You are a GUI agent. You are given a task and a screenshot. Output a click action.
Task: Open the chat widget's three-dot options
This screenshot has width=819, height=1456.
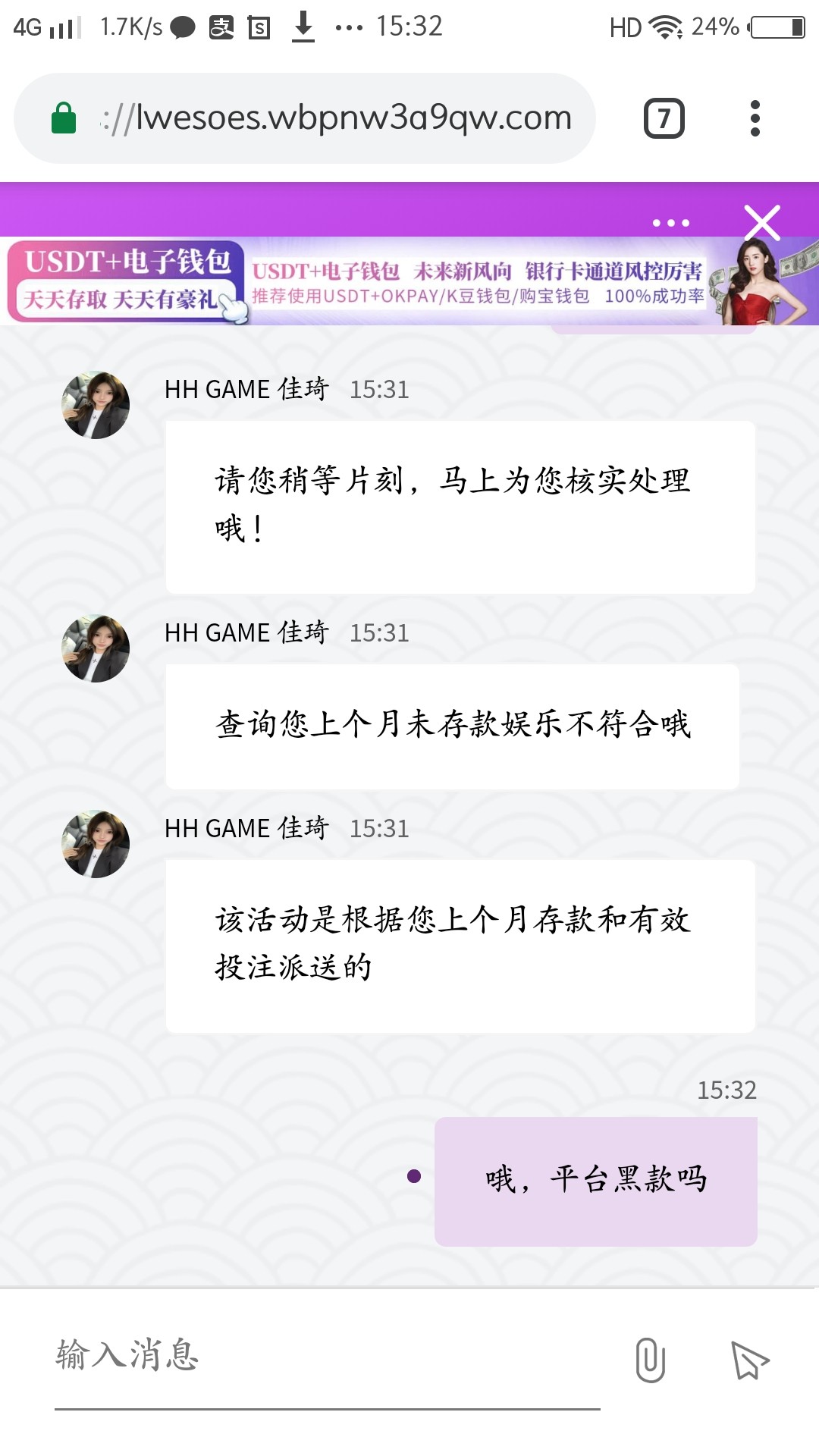pos(671,223)
